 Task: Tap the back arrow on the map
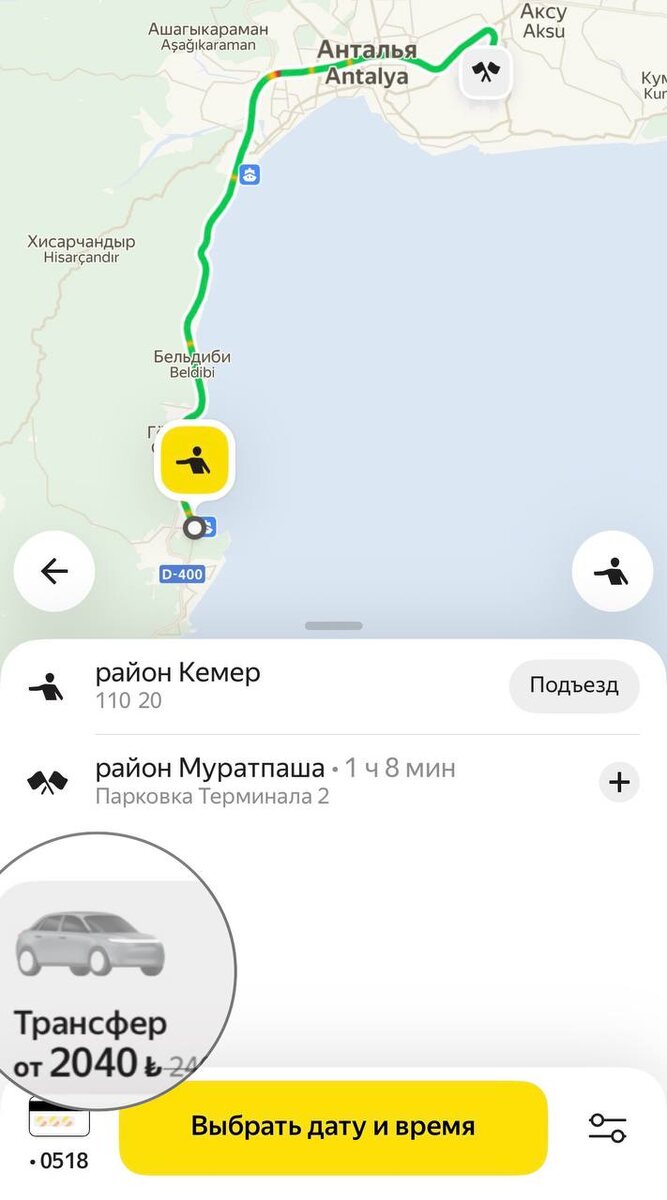54,572
